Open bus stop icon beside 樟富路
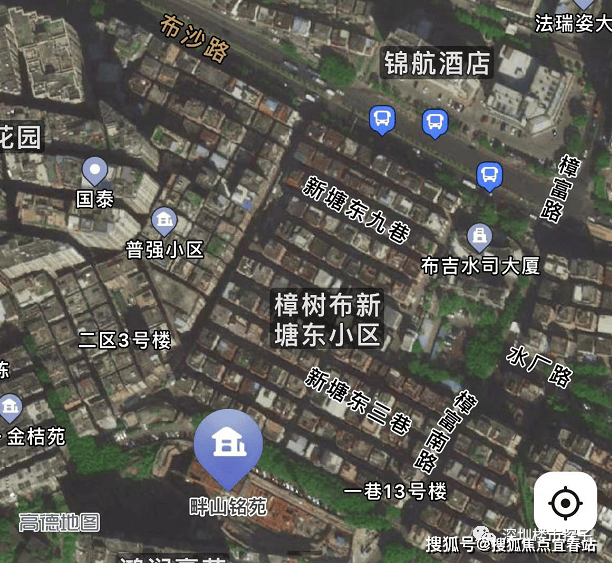 pos(489,177)
